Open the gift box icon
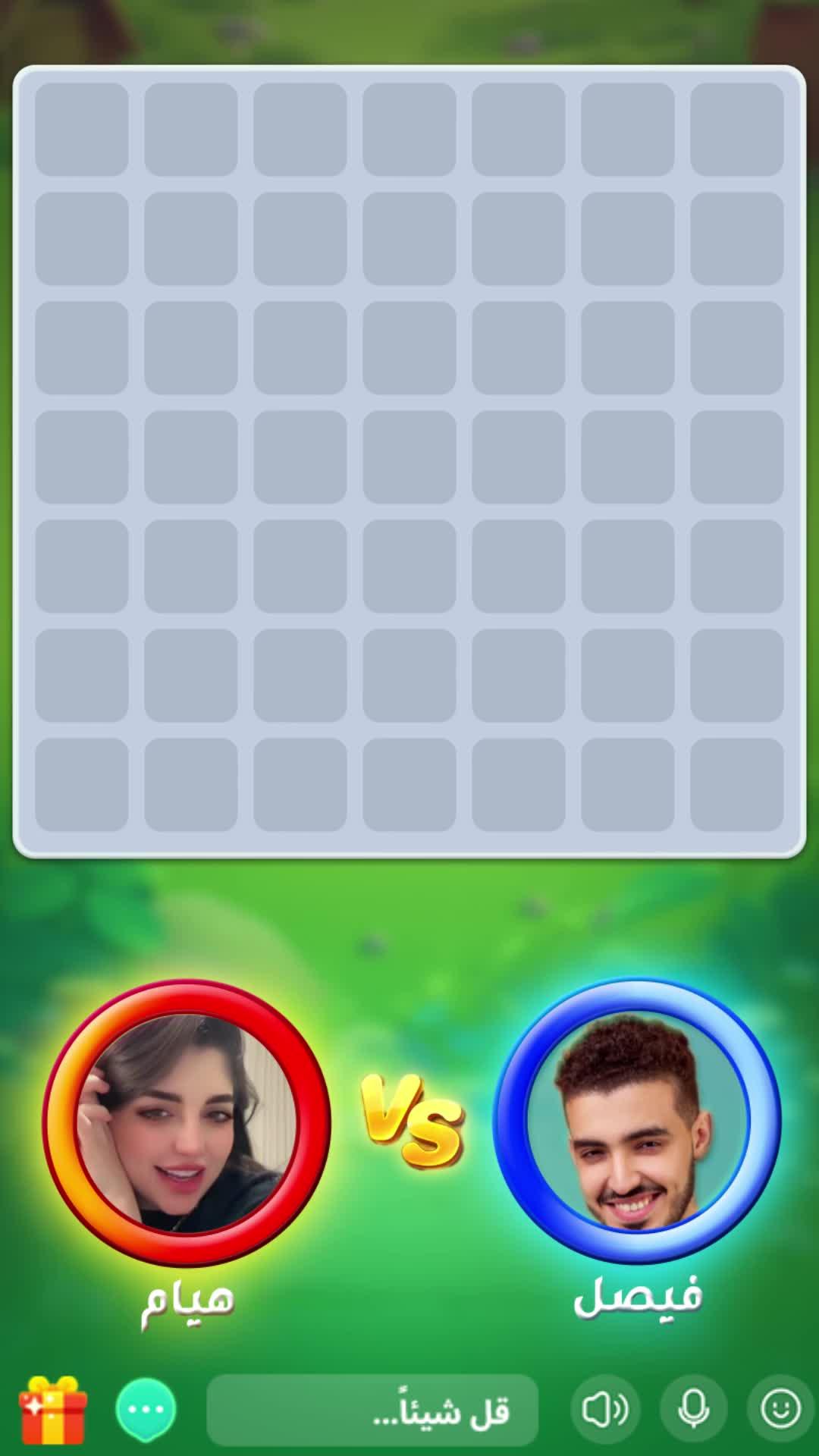819x1456 pixels. pos(53,1410)
